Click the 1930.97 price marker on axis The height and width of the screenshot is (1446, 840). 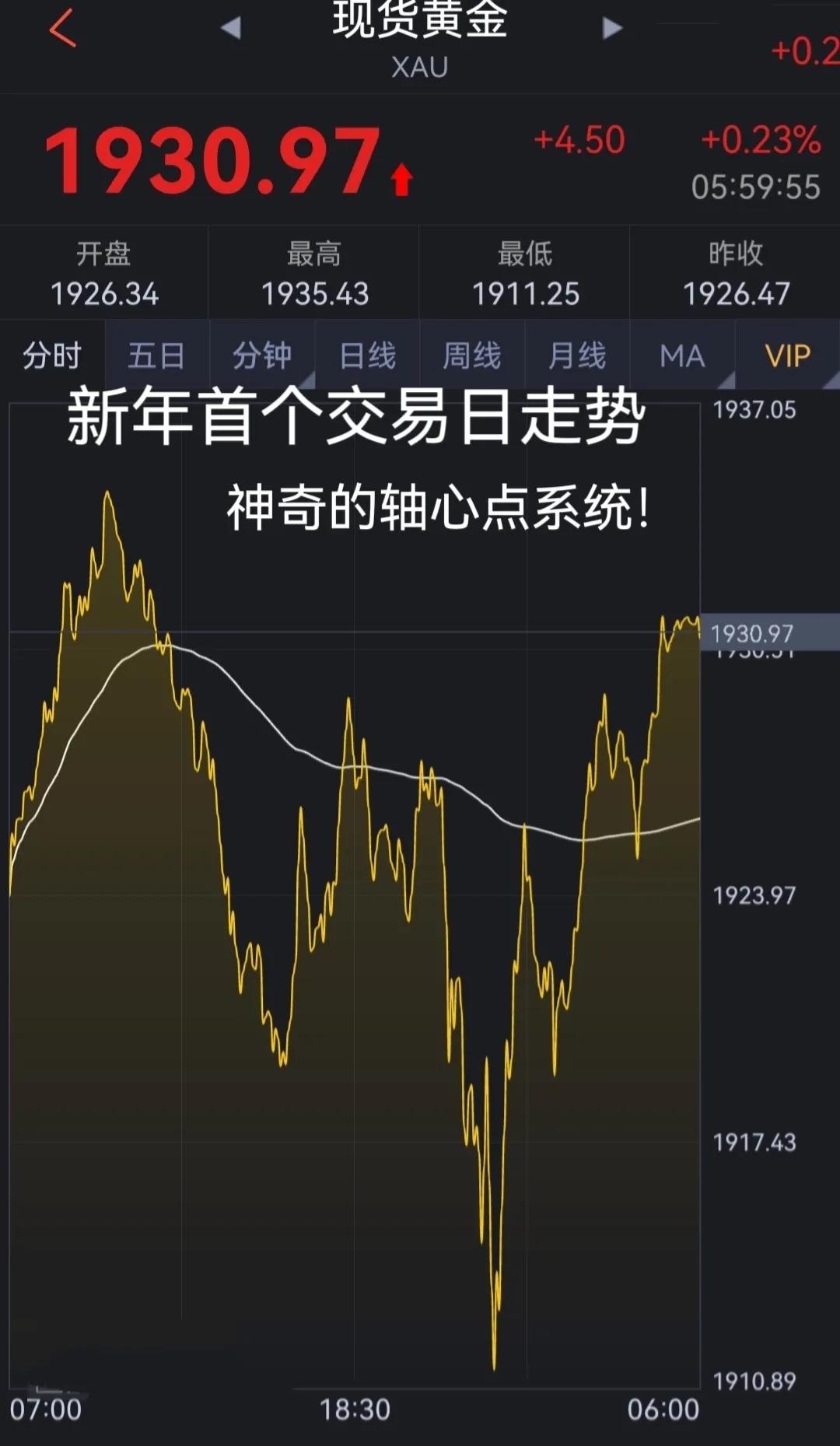coord(752,634)
